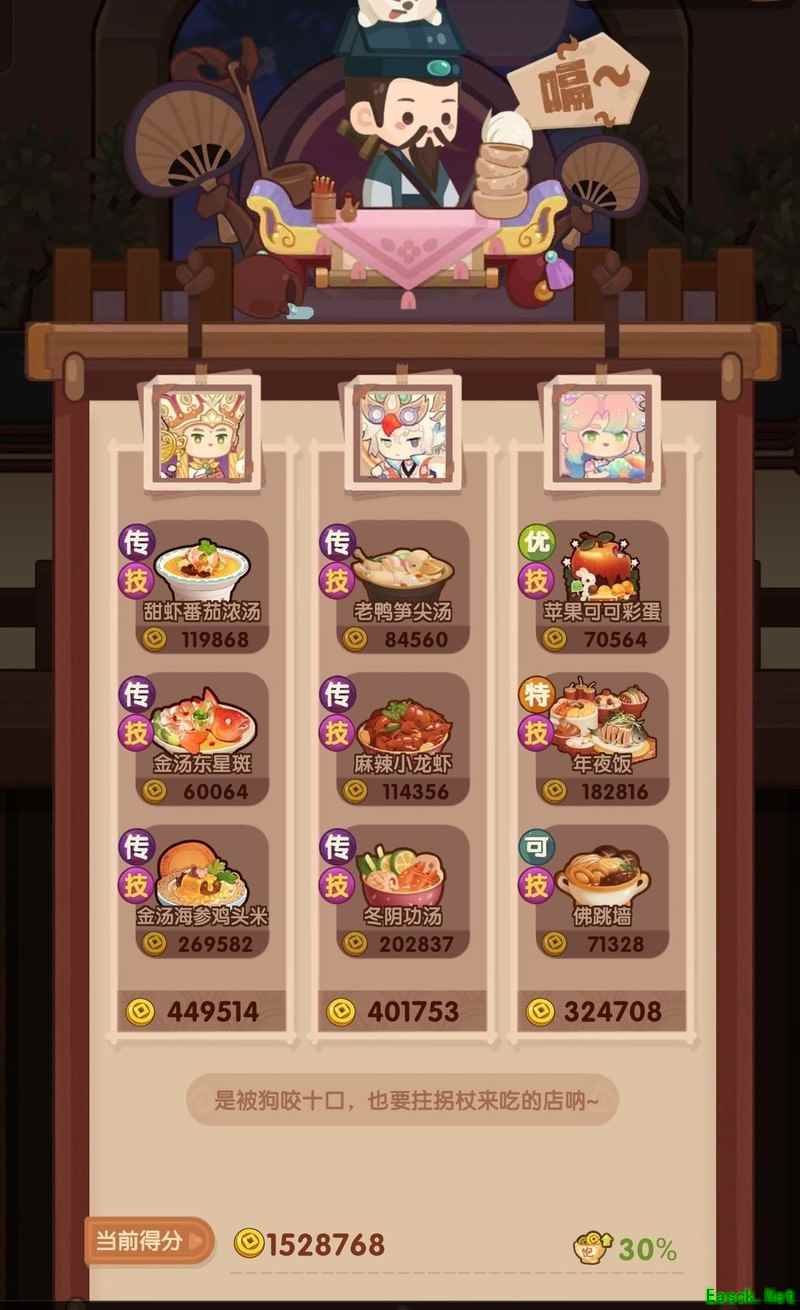This screenshot has height=1310, width=800.
Task: View the 金汤海参鸡头米 dish card
Action: [x=201, y=890]
